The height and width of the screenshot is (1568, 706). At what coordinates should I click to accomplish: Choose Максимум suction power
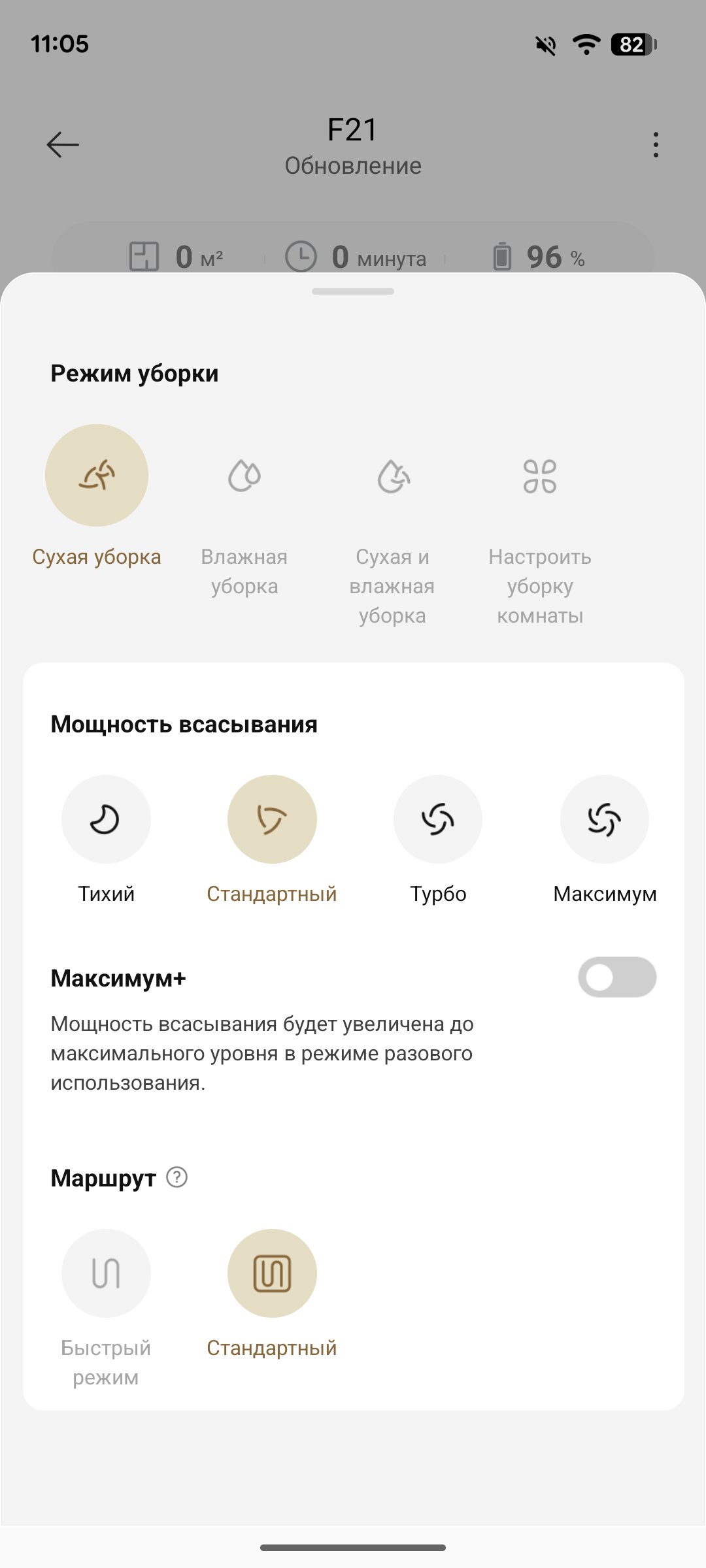[x=605, y=819]
